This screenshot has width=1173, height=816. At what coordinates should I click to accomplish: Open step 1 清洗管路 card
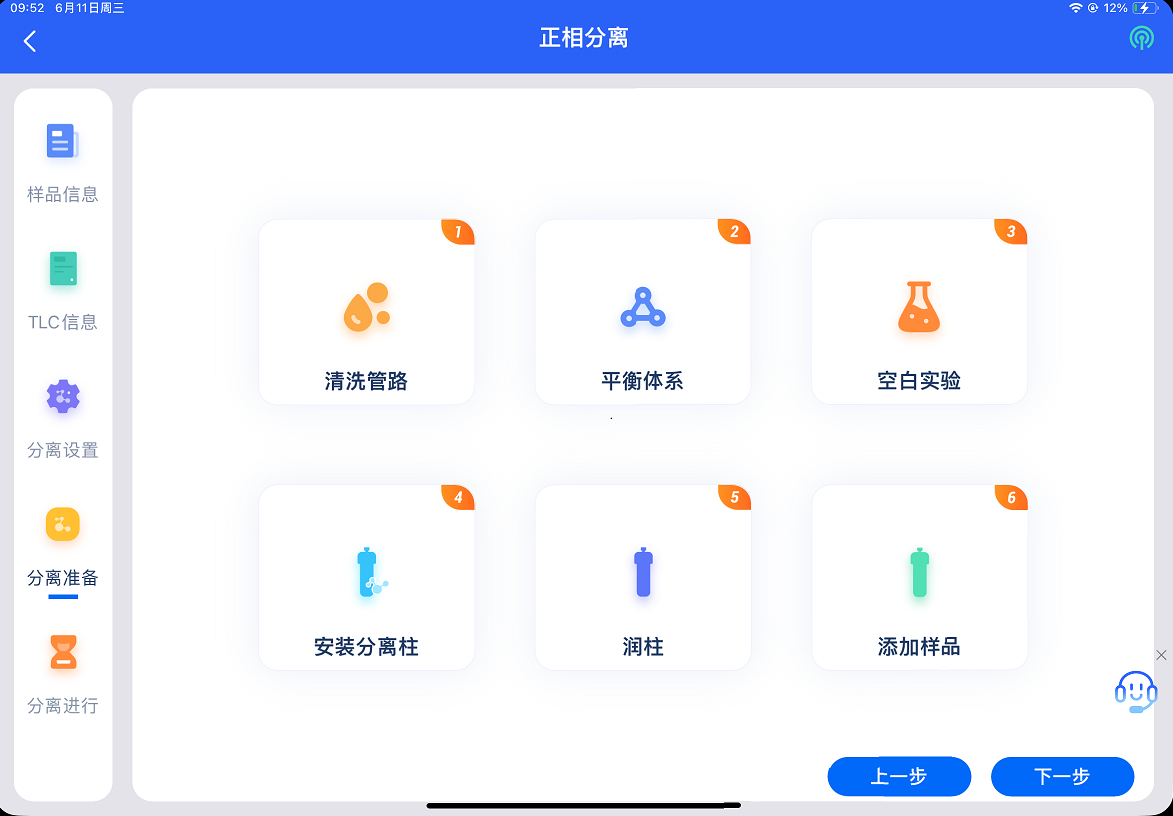(x=366, y=312)
